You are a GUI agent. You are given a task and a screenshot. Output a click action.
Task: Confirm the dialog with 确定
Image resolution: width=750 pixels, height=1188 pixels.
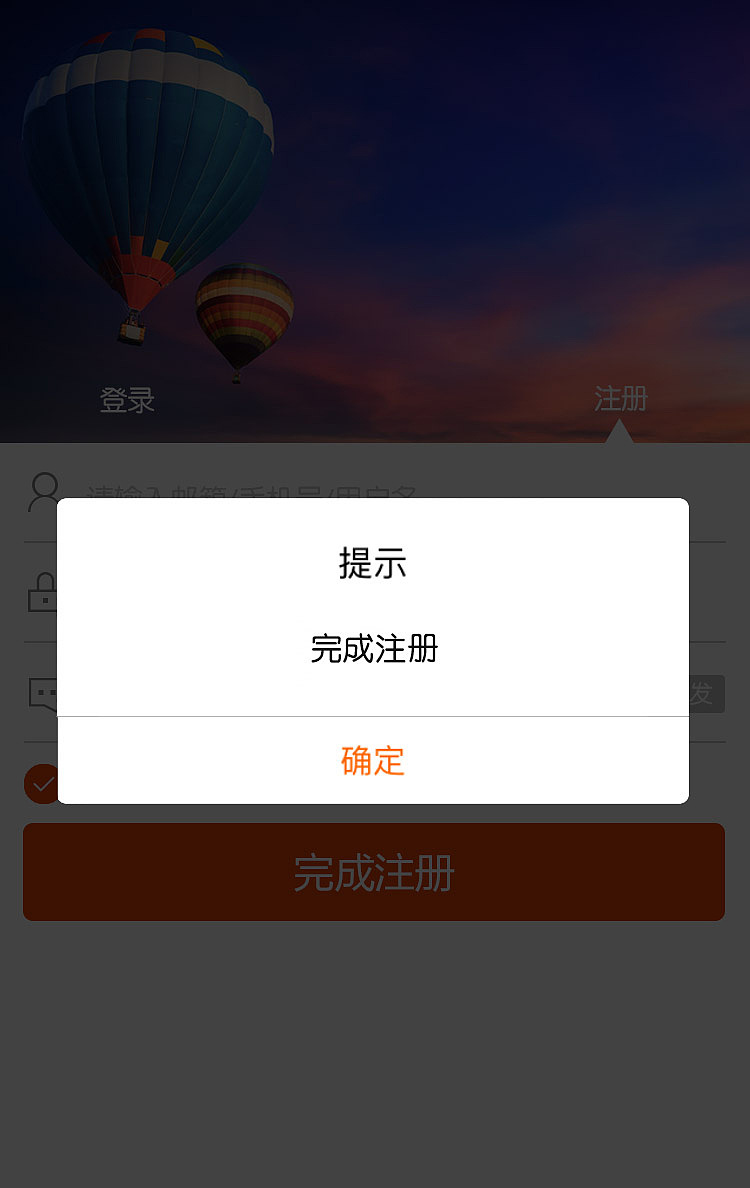coord(373,761)
